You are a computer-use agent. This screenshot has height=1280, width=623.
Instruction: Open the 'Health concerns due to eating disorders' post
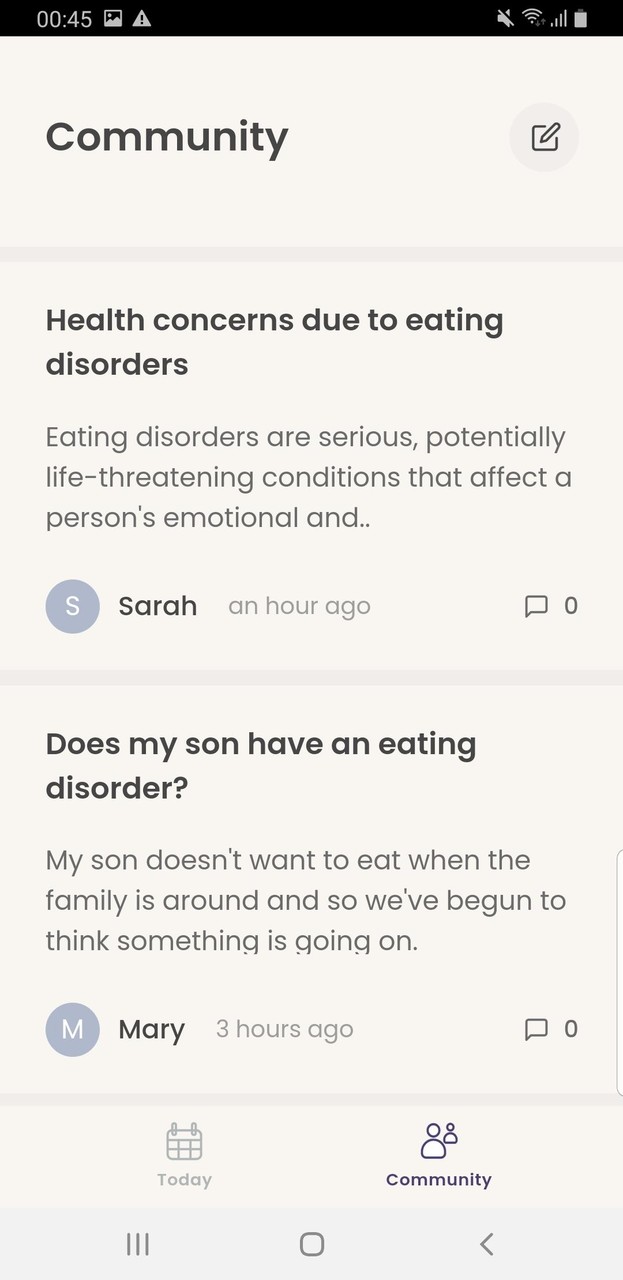(x=274, y=342)
